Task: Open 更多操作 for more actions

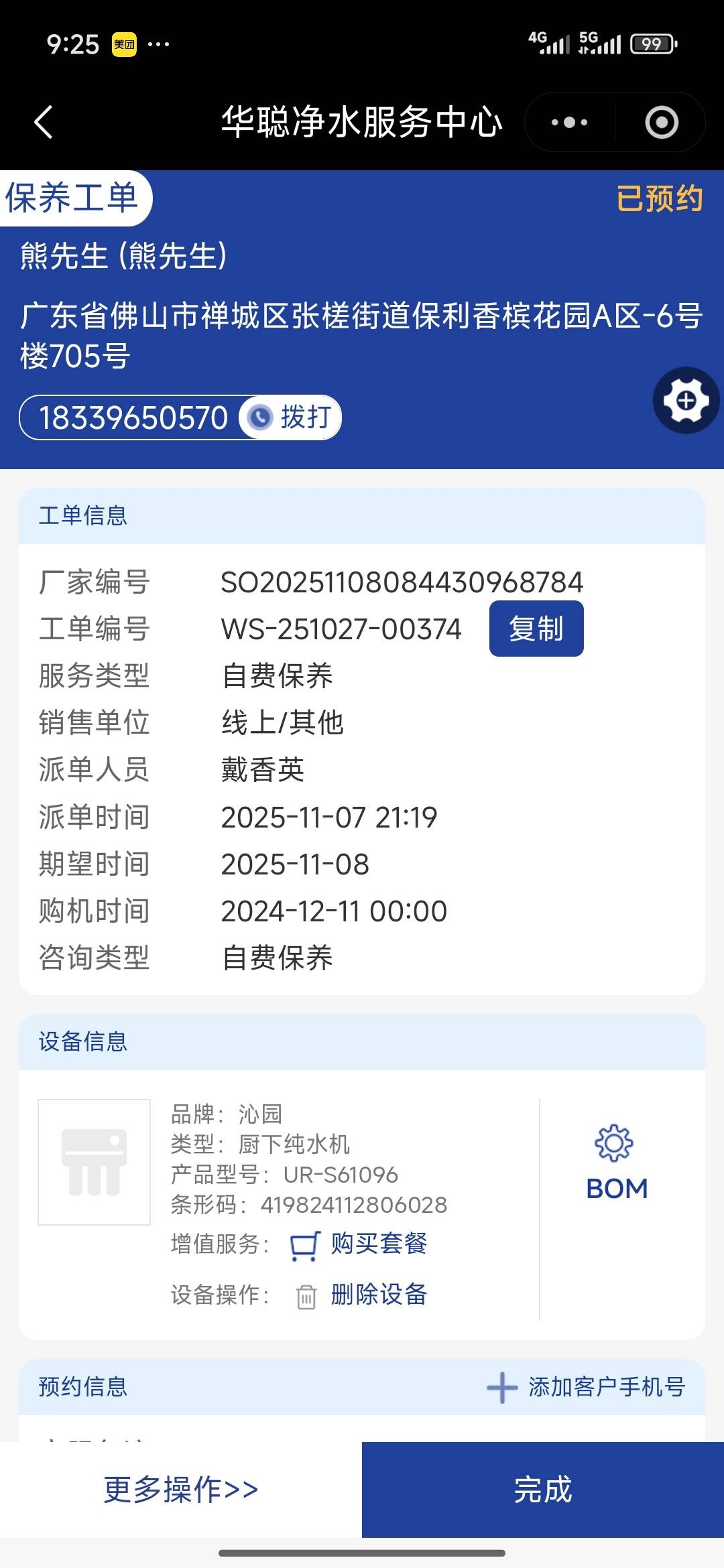Action: click(x=181, y=1490)
